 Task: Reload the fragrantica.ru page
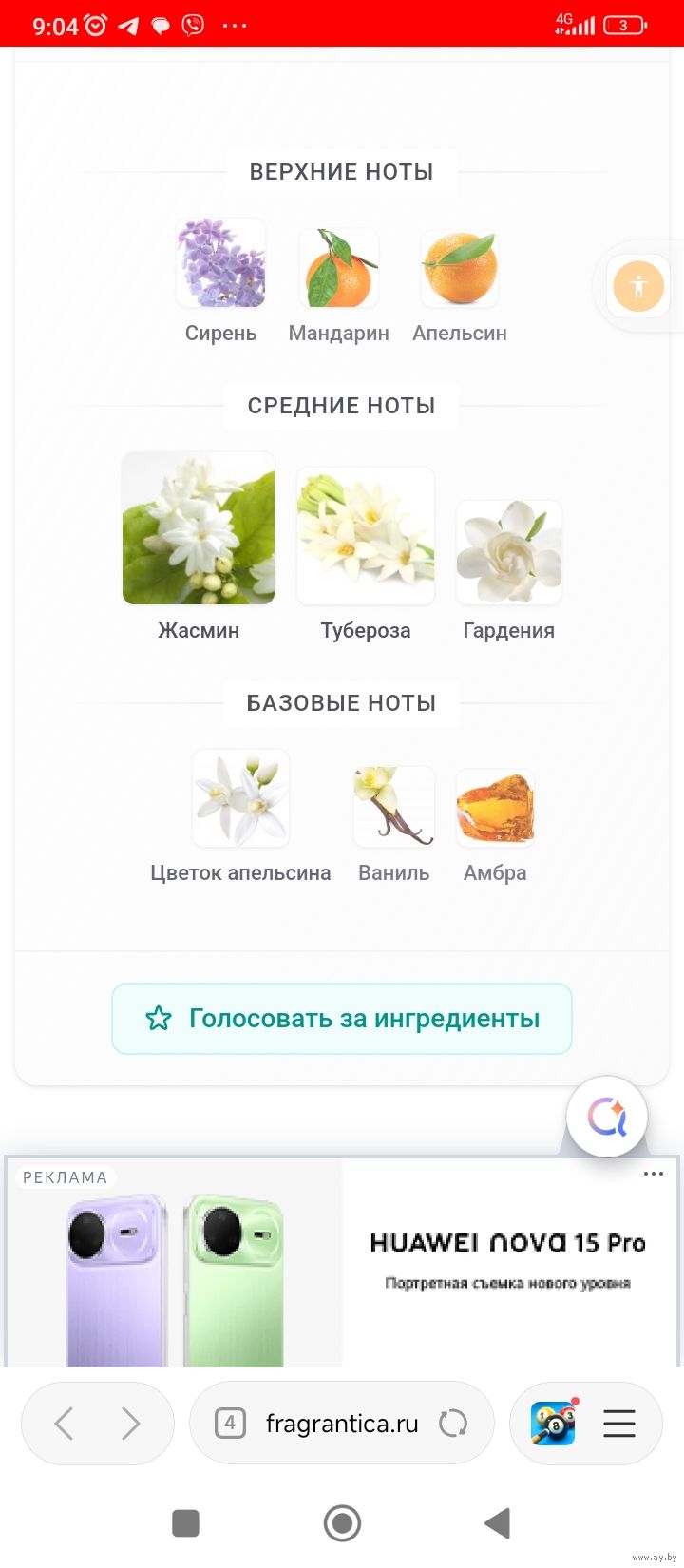[453, 1424]
